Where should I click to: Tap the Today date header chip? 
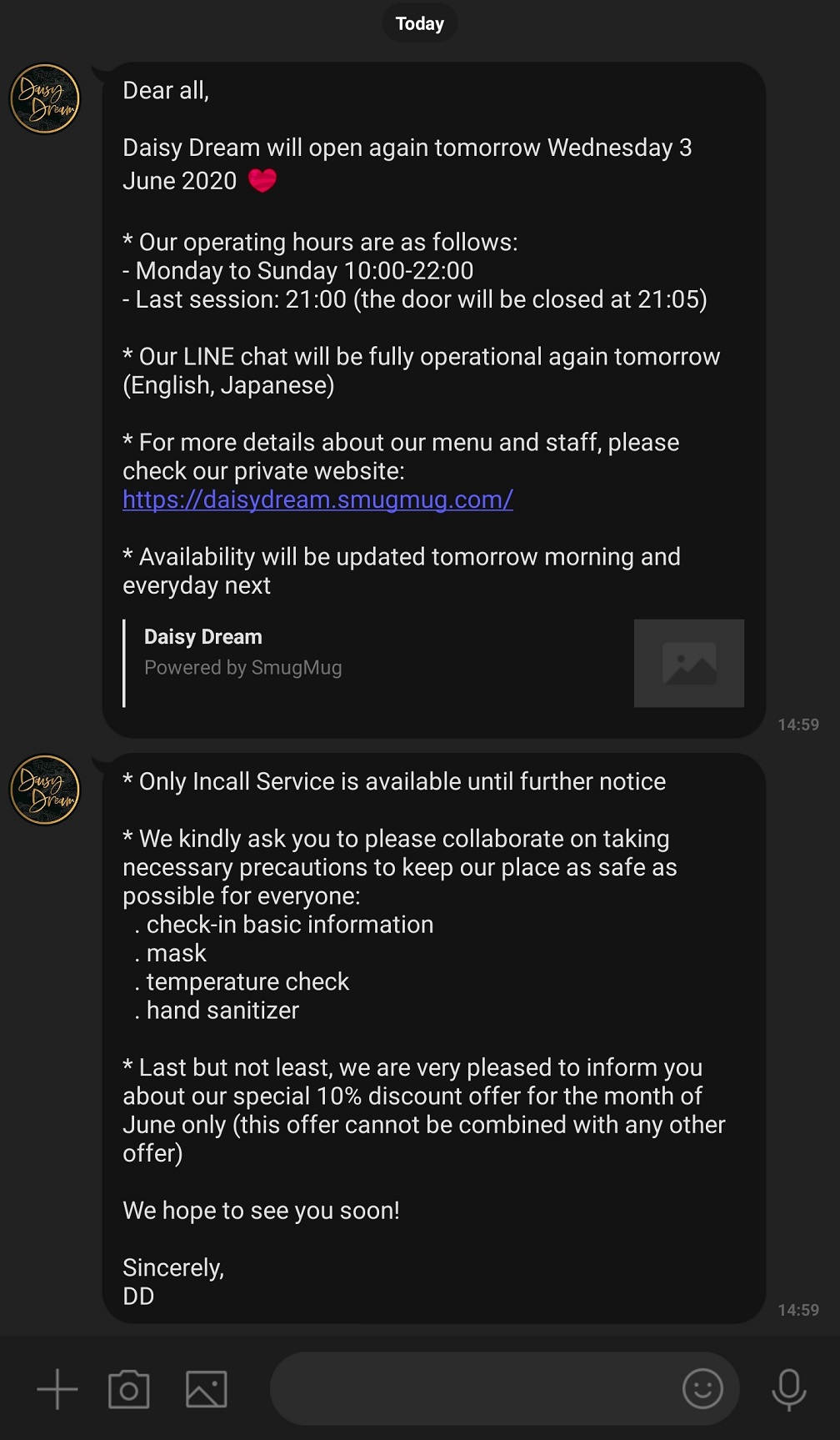[419, 23]
